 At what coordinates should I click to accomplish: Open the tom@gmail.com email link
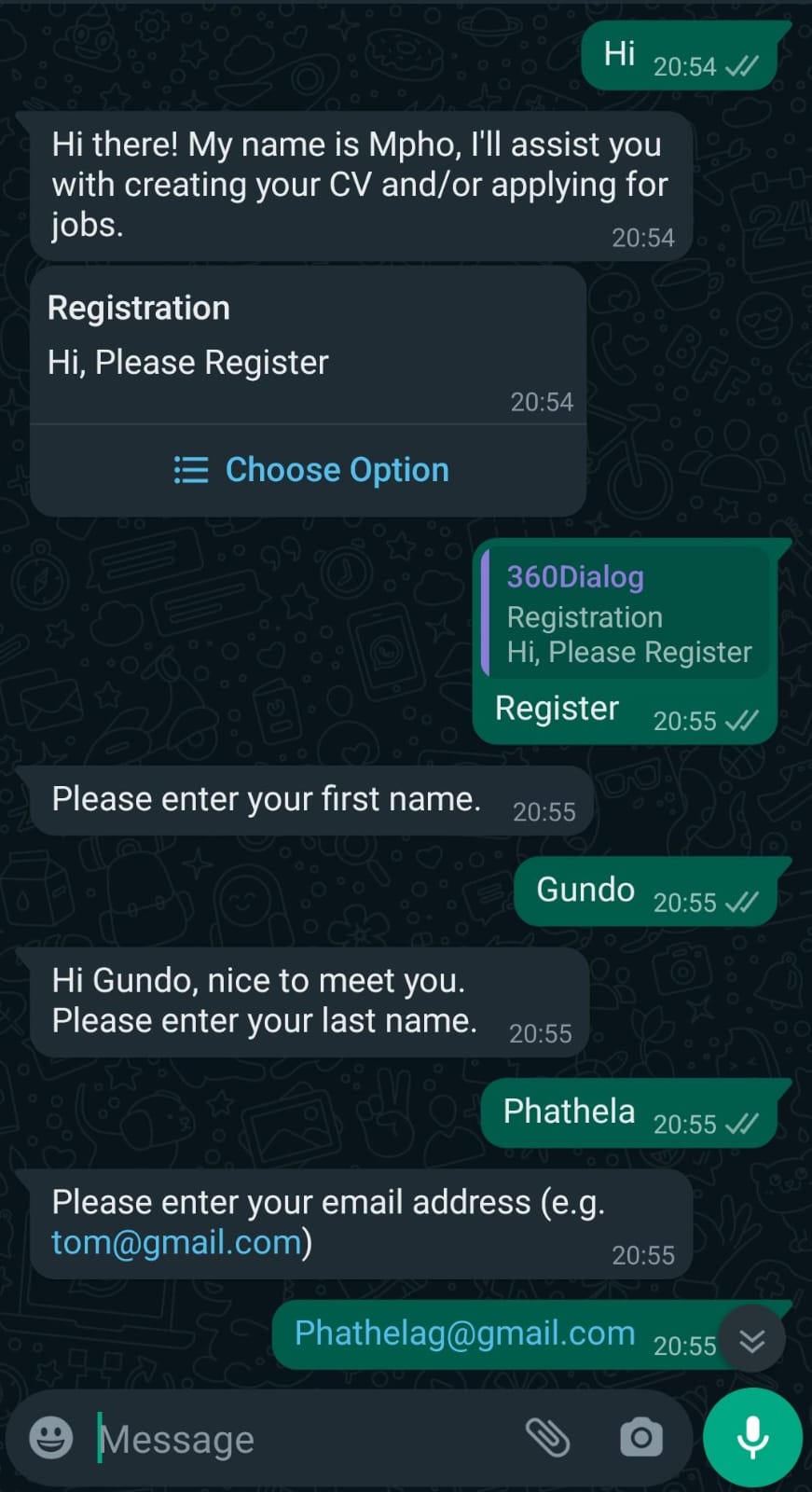(176, 1242)
